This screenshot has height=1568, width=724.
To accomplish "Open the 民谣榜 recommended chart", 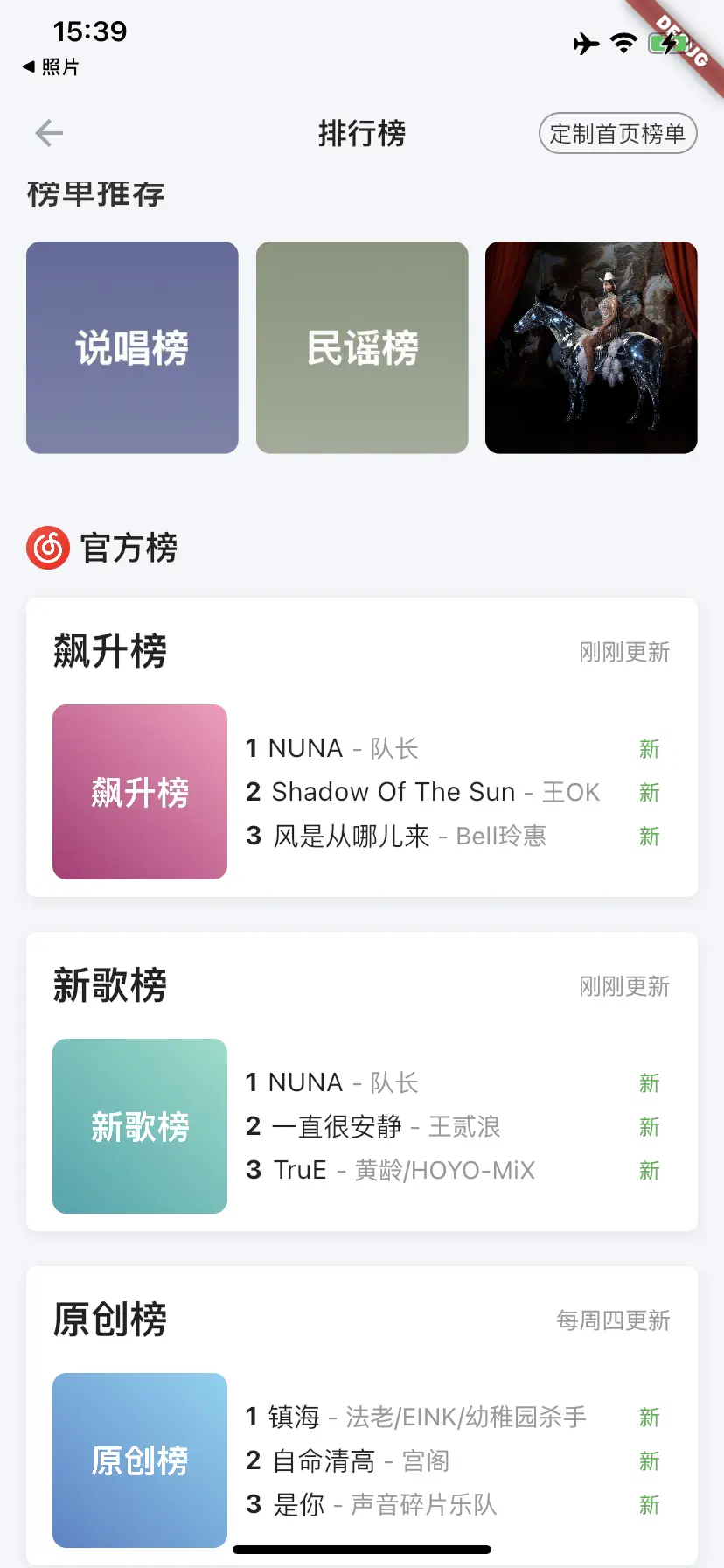I will 362,347.
